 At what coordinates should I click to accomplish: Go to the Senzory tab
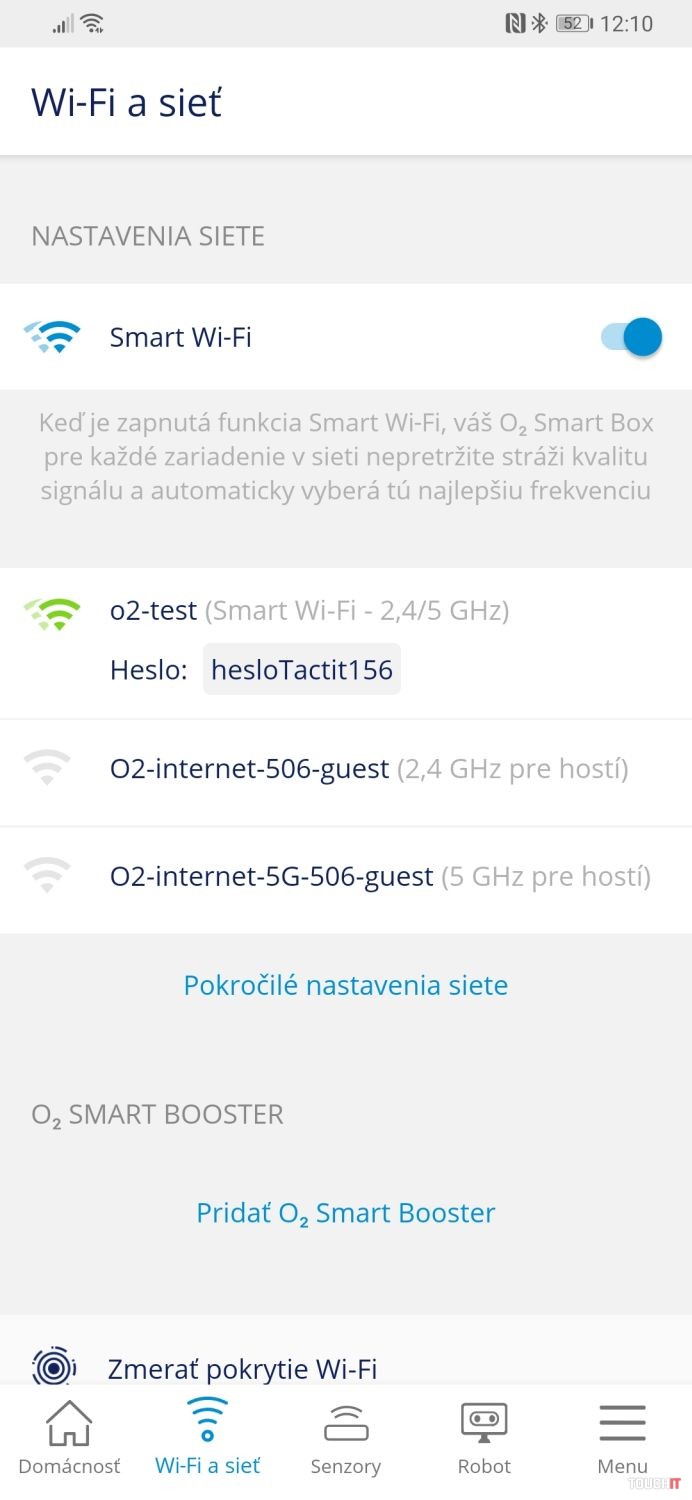[x=345, y=1440]
